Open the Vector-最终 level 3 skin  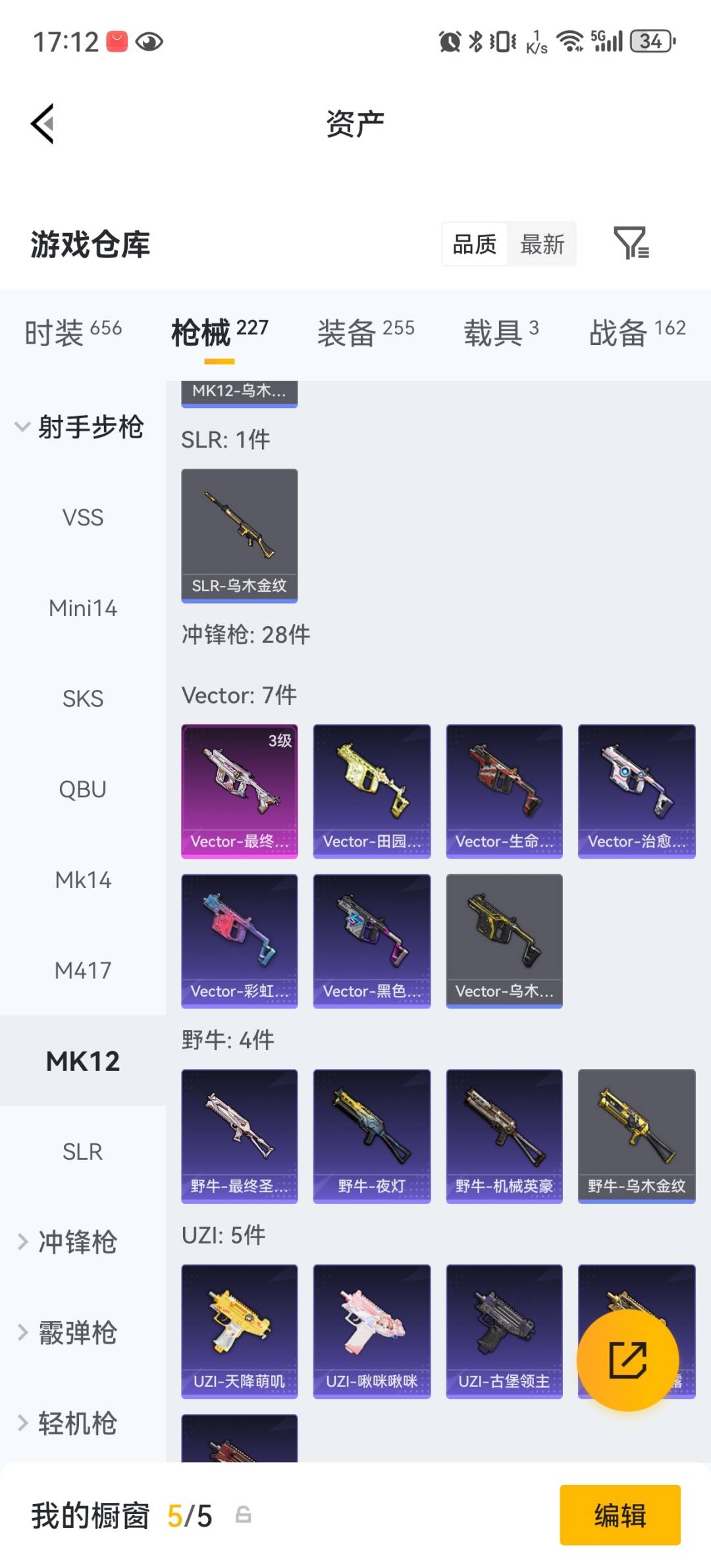point(240,791)
